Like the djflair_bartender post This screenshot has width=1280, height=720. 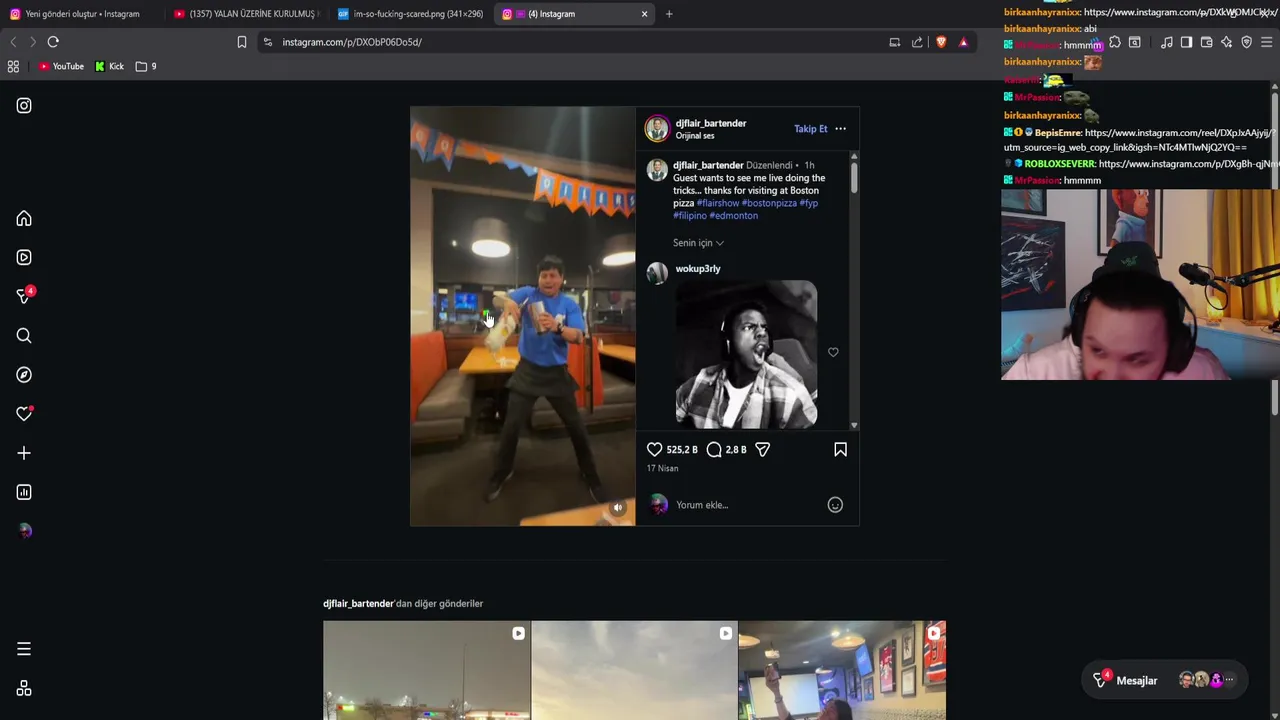655,450
